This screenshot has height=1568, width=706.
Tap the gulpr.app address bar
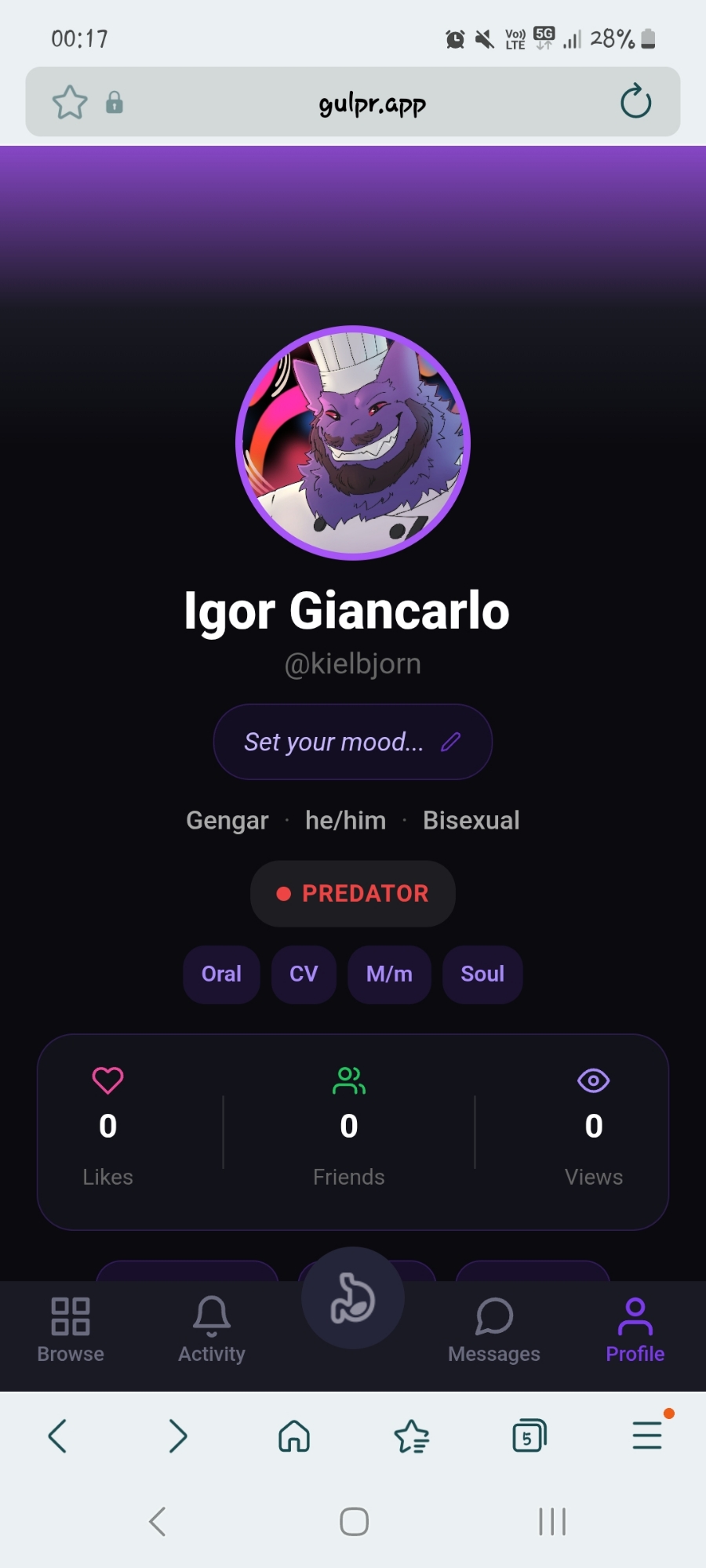(372, 103)
